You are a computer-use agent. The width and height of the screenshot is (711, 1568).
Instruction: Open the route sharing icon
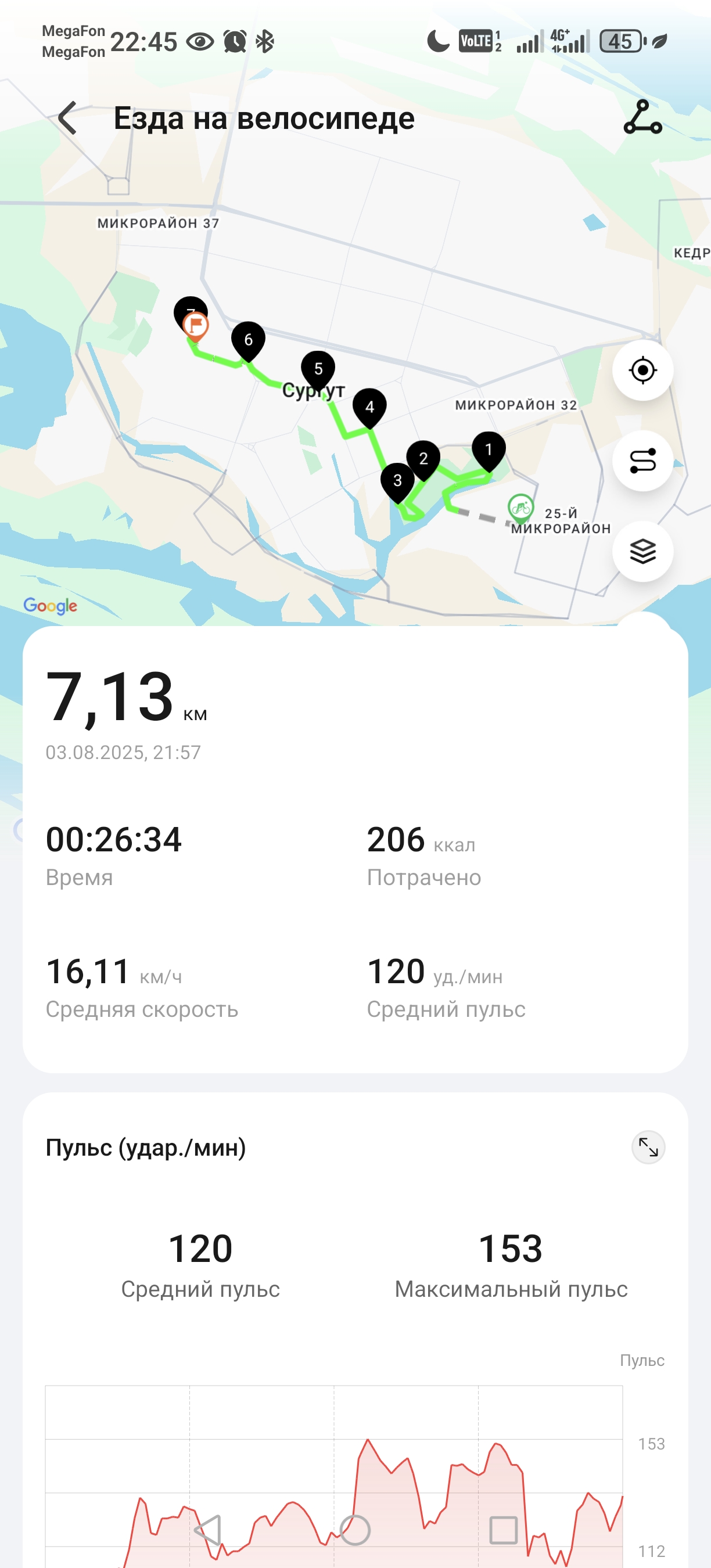click(x=643, y=117)
